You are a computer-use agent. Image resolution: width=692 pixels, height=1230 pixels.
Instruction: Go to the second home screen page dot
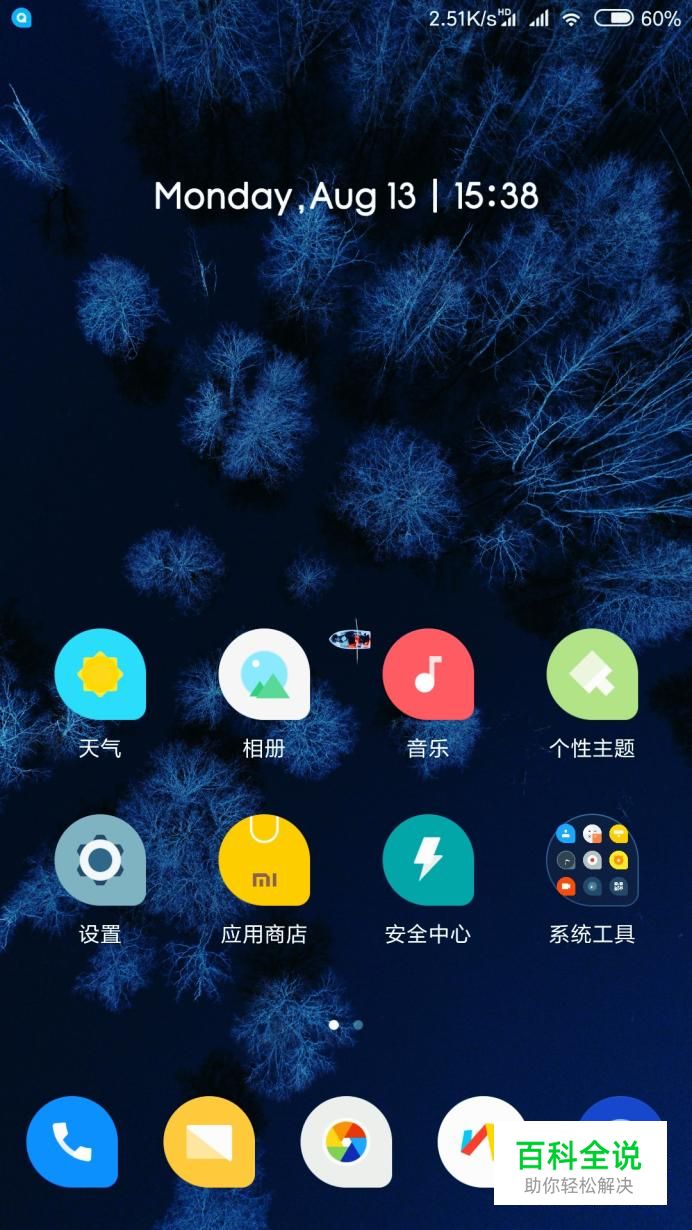(358, 1025)
